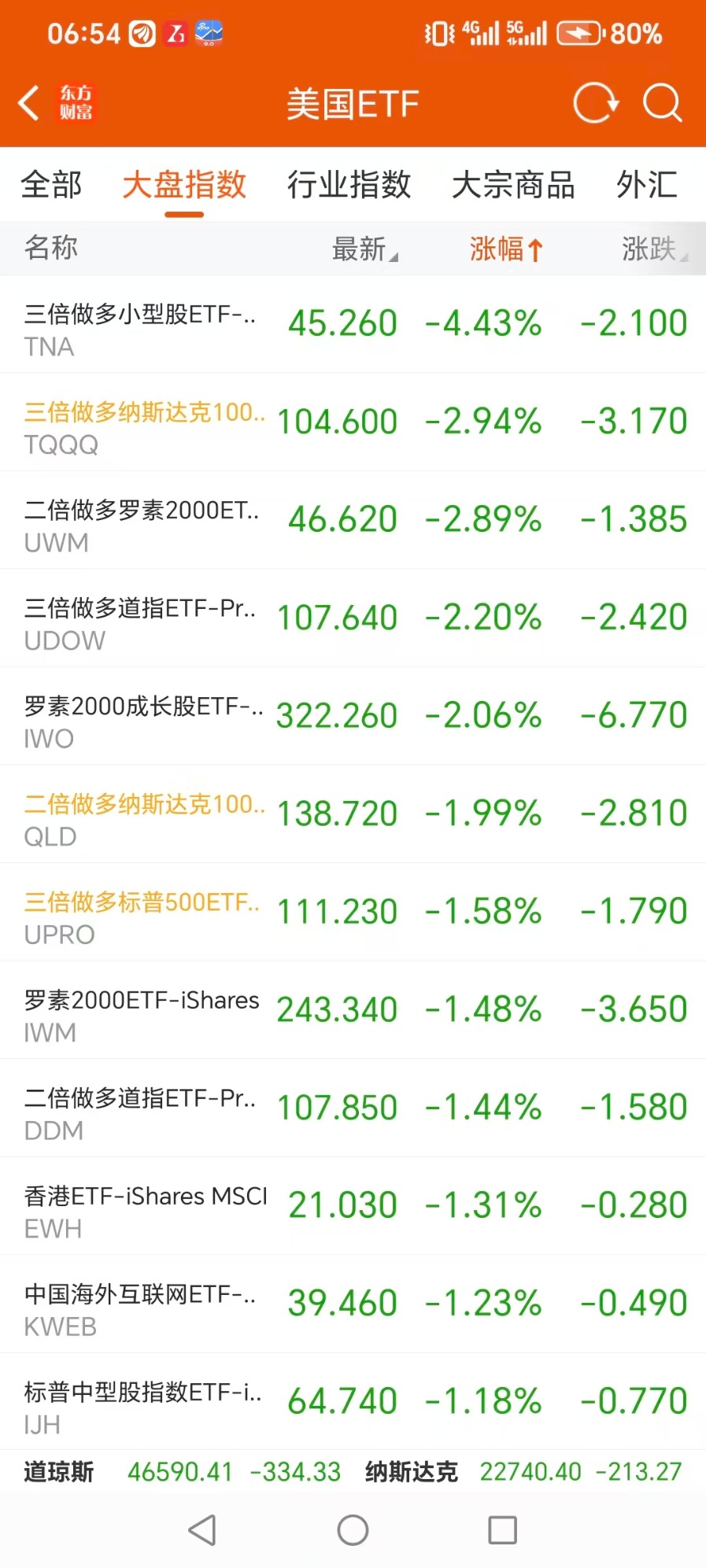
Task: Toggle sorting by 涨幅
Action: click(505, 249)
